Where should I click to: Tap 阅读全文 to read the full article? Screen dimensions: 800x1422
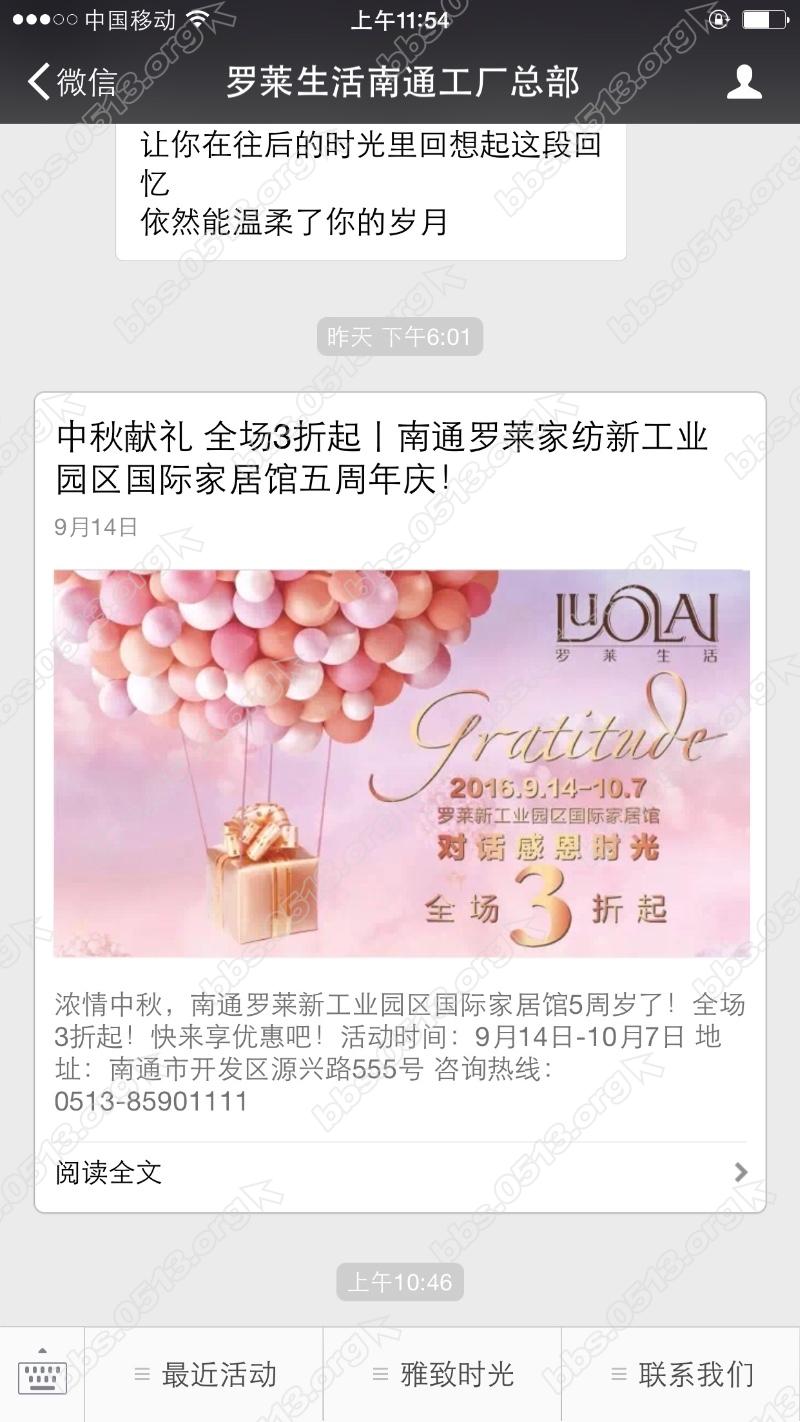point(400,1172)
